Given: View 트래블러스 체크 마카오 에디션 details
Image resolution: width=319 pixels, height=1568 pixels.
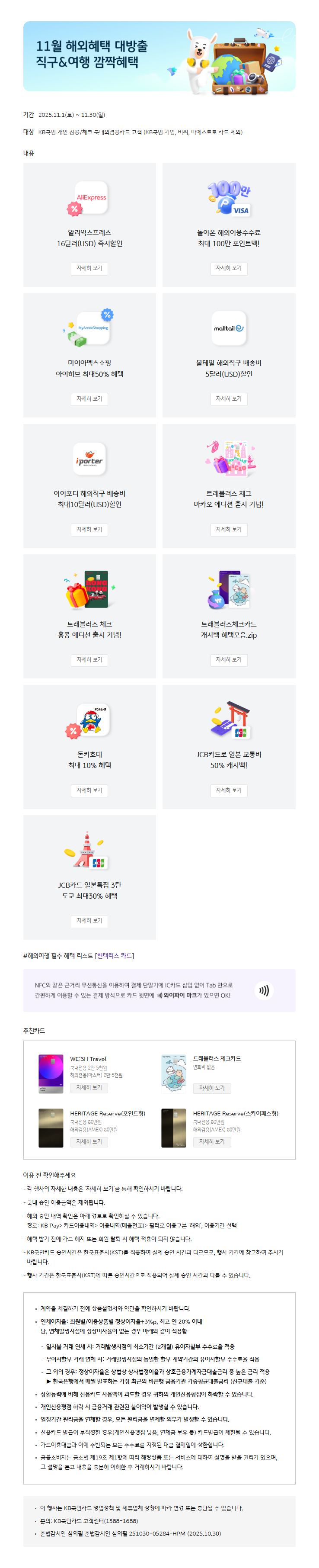Looking at the screenshot, I should coord(229,530).
